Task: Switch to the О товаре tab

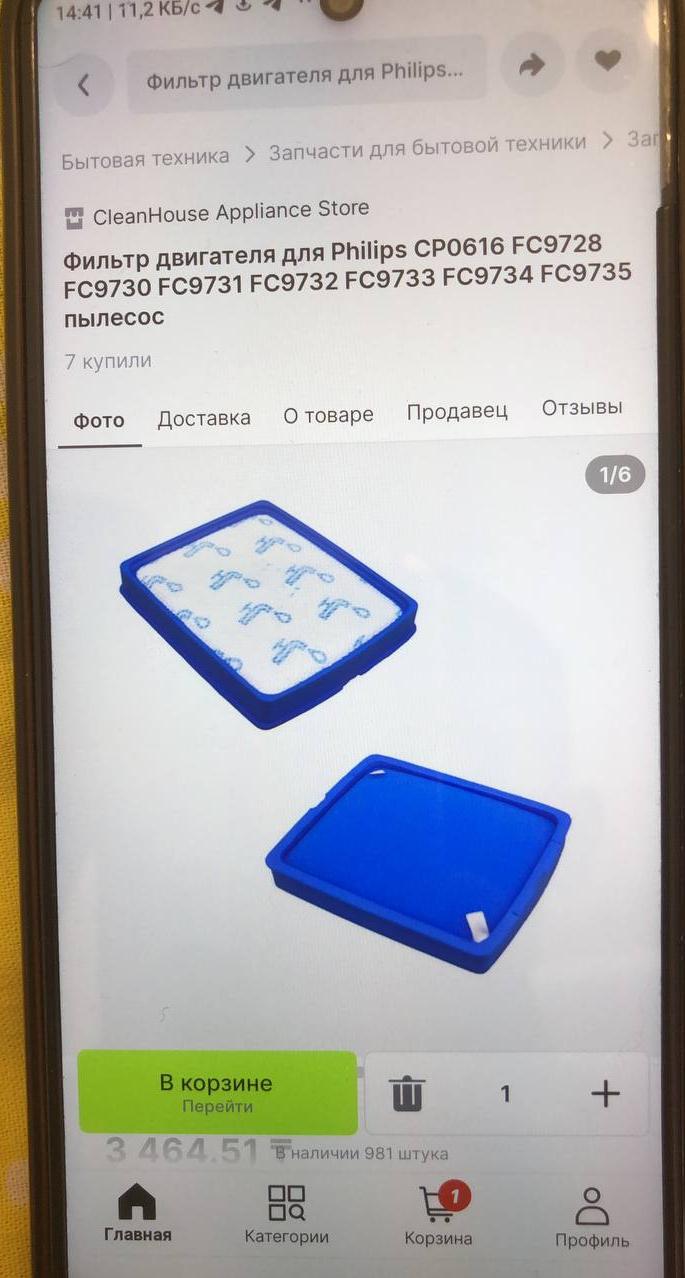Action: (x=328, y=415)
